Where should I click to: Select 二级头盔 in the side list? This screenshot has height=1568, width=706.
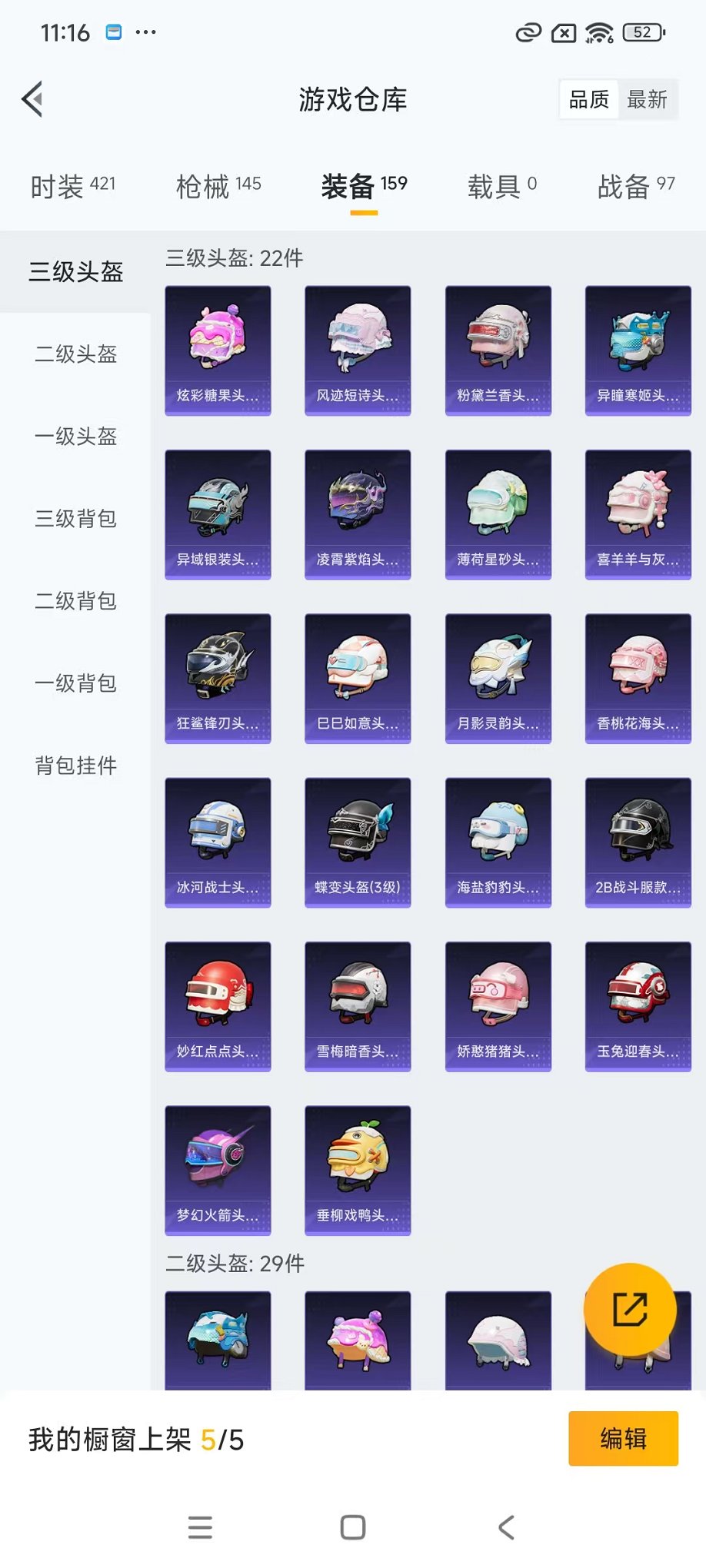(x=75, y=354)
